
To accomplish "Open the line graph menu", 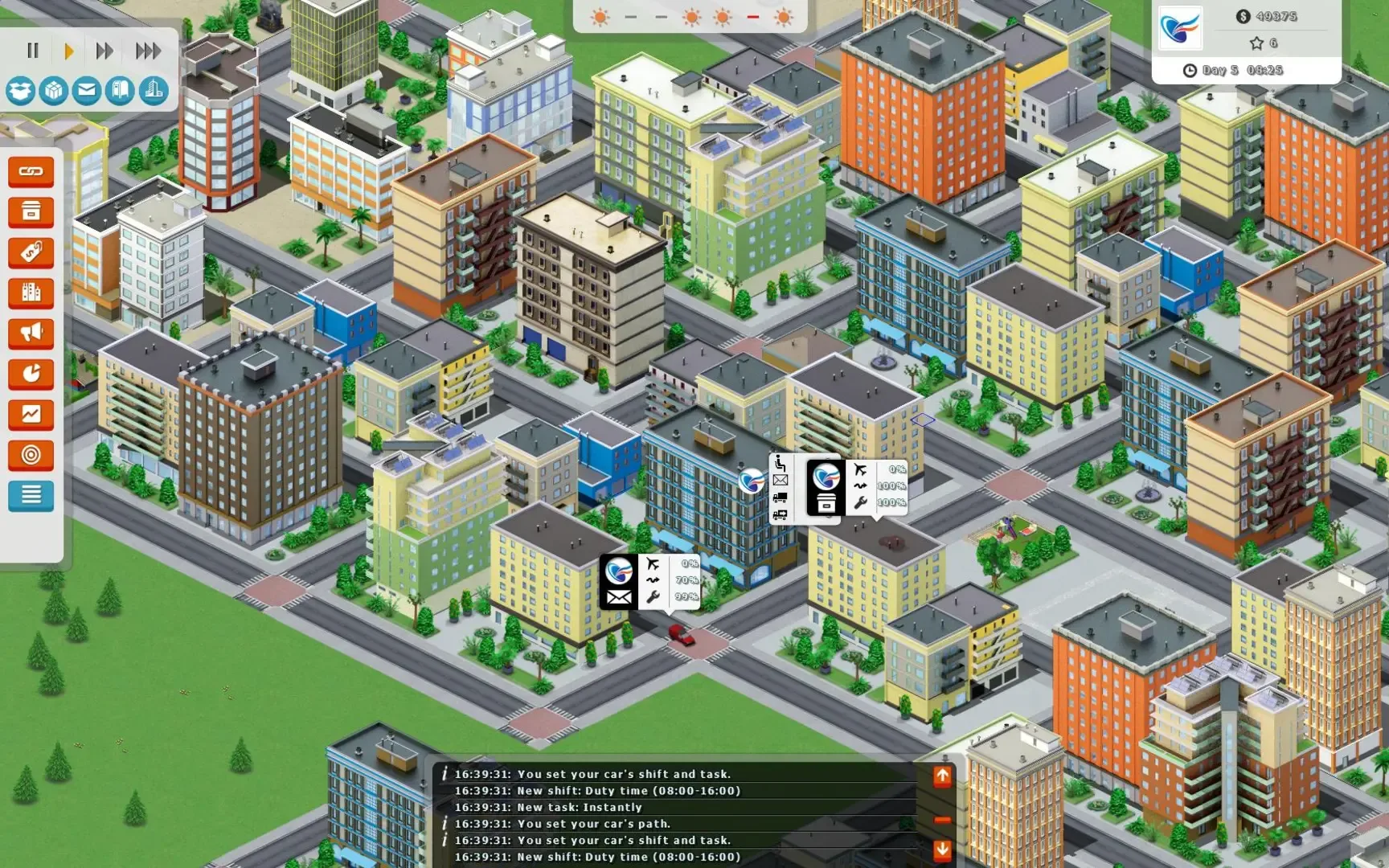I will point(31,414).
